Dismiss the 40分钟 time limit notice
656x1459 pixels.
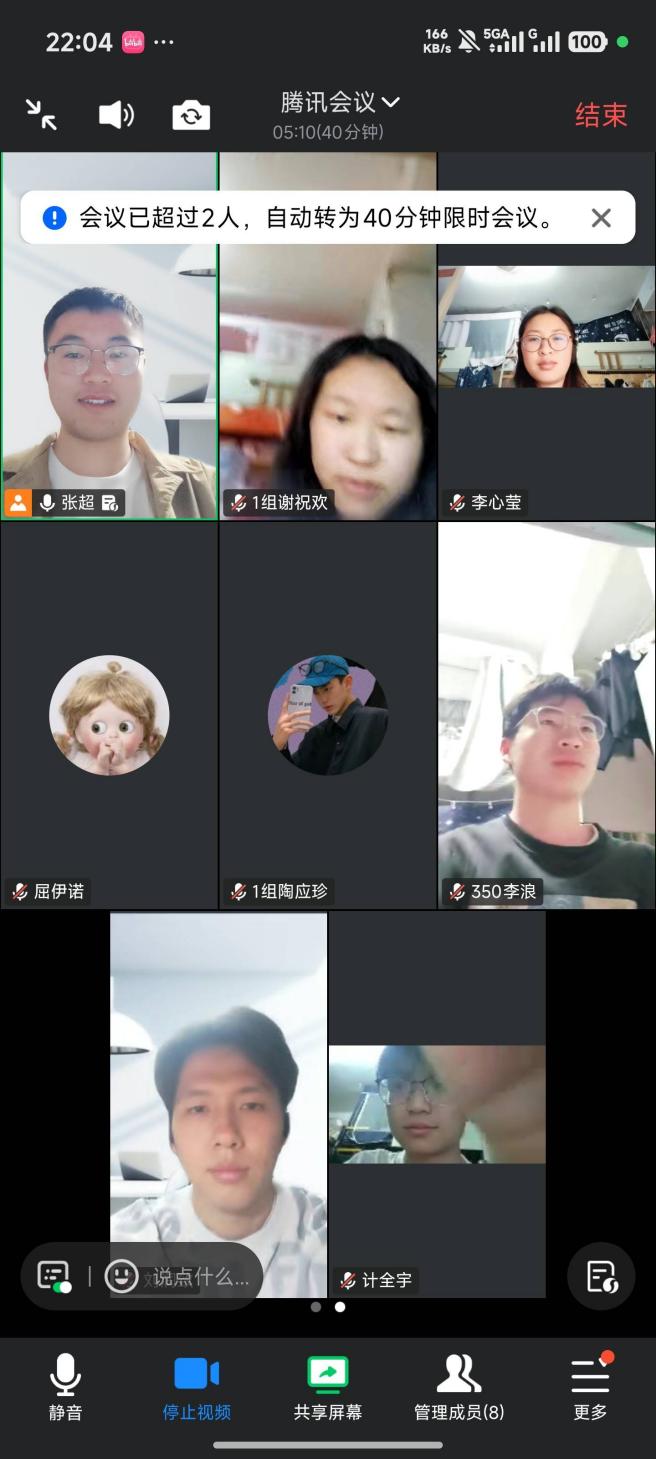click(x=601, y=218)
